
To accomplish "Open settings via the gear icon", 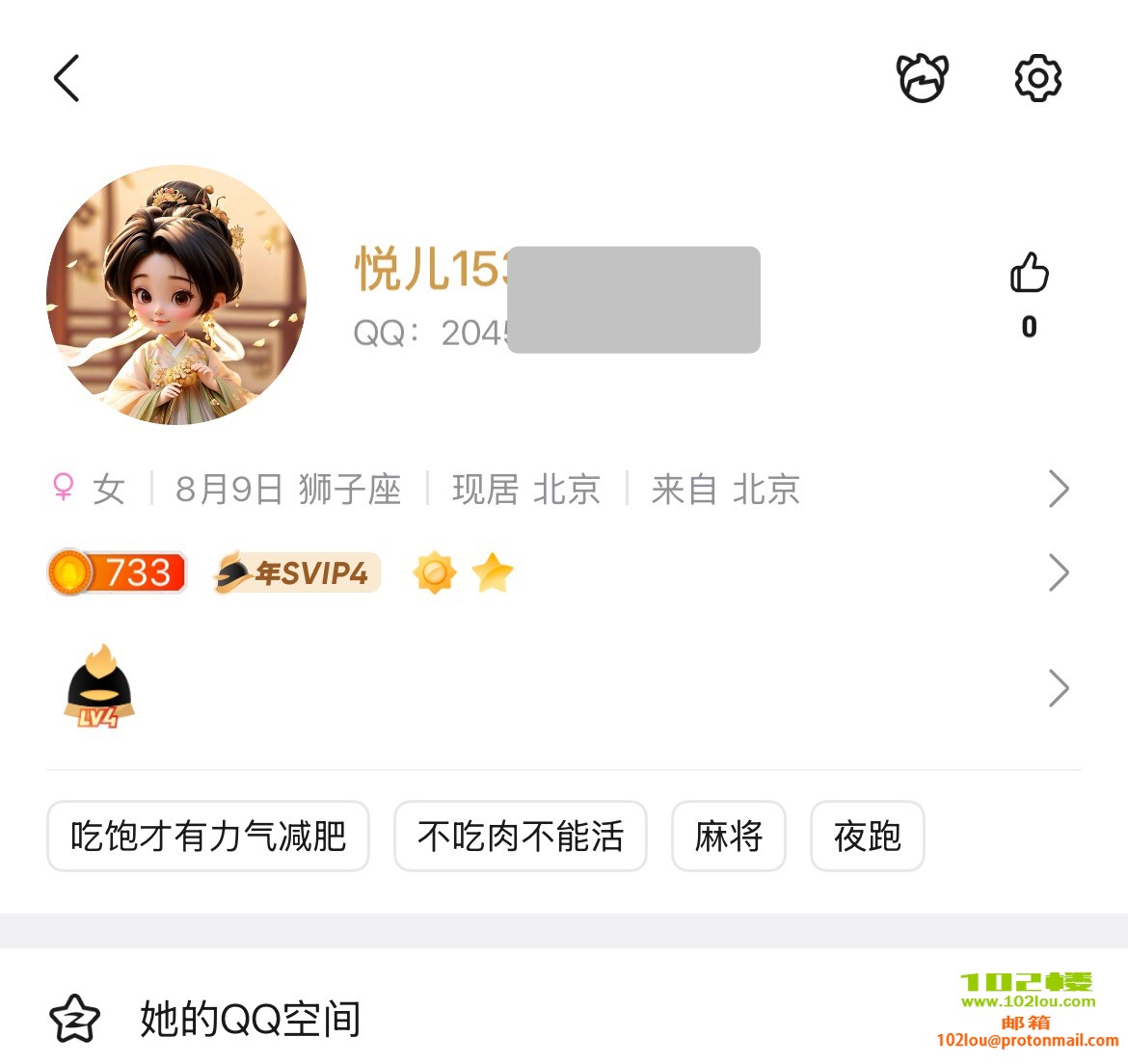I will tap(1038, 78).
